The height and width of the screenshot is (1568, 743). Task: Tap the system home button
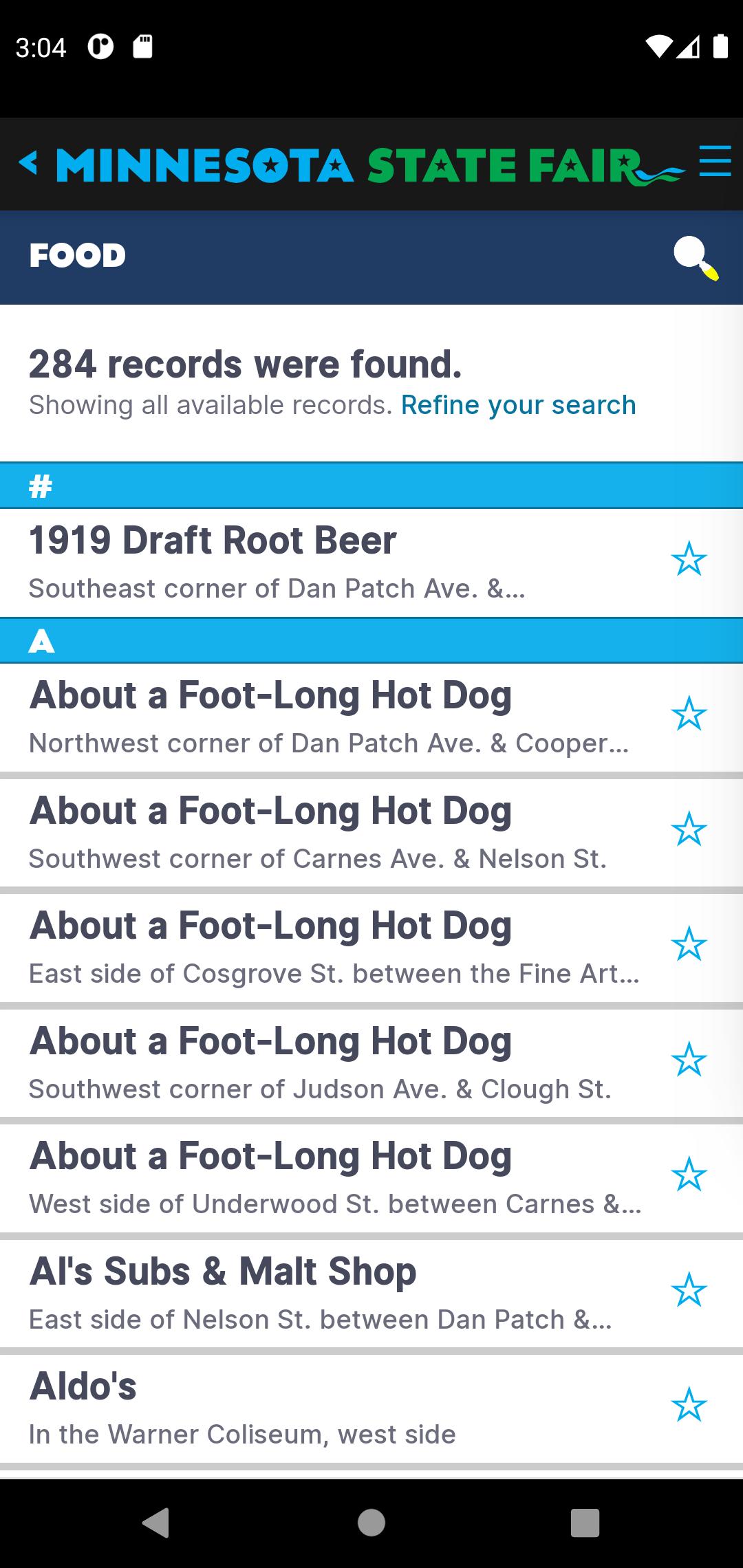pos(371,1523)
